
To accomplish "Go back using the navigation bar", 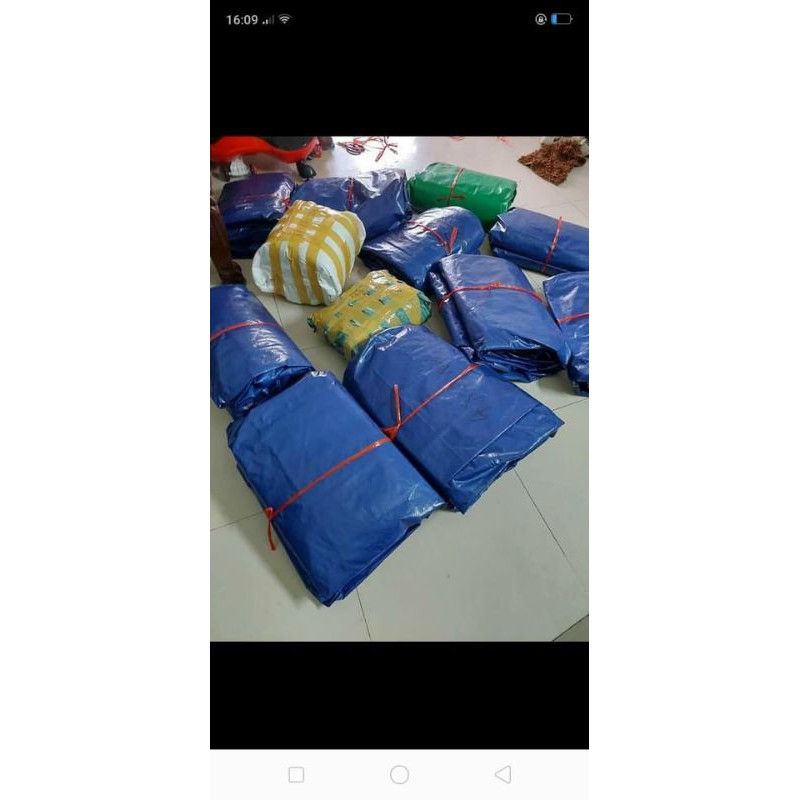I will (503, 774).
